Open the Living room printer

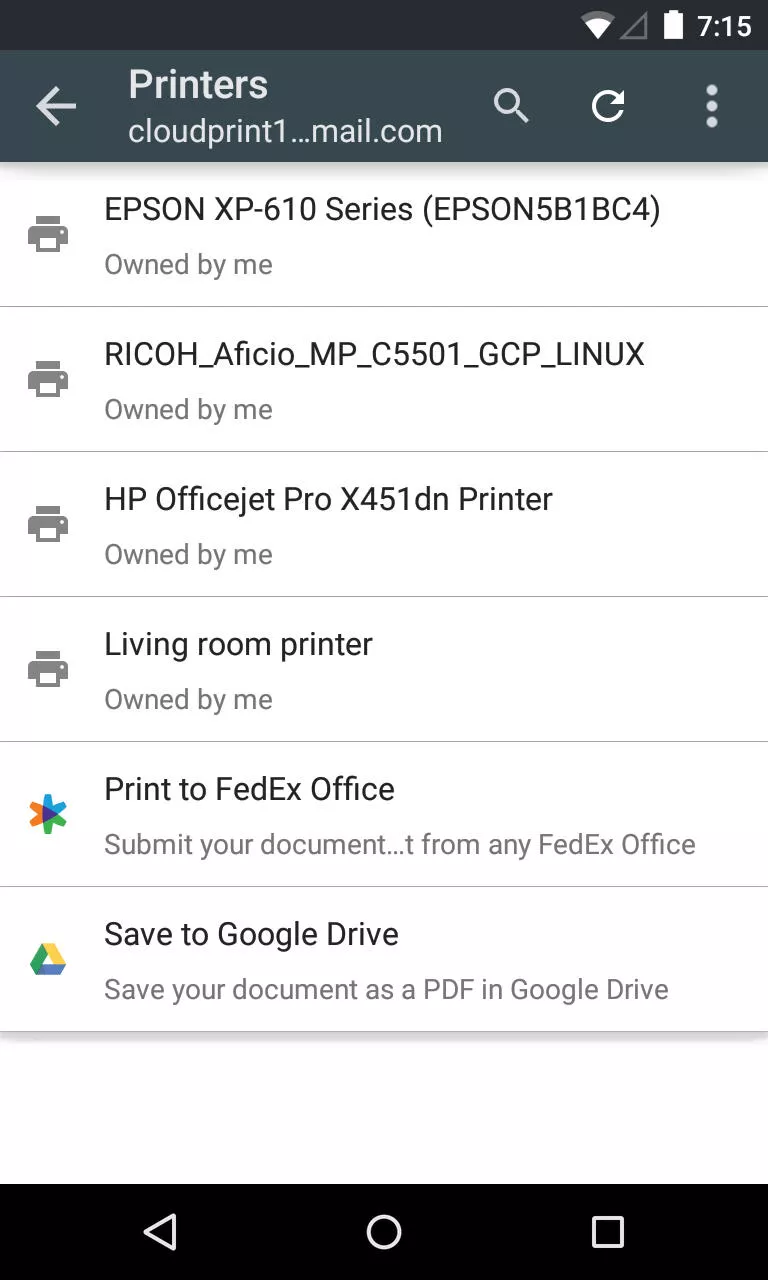click(384, 670)
